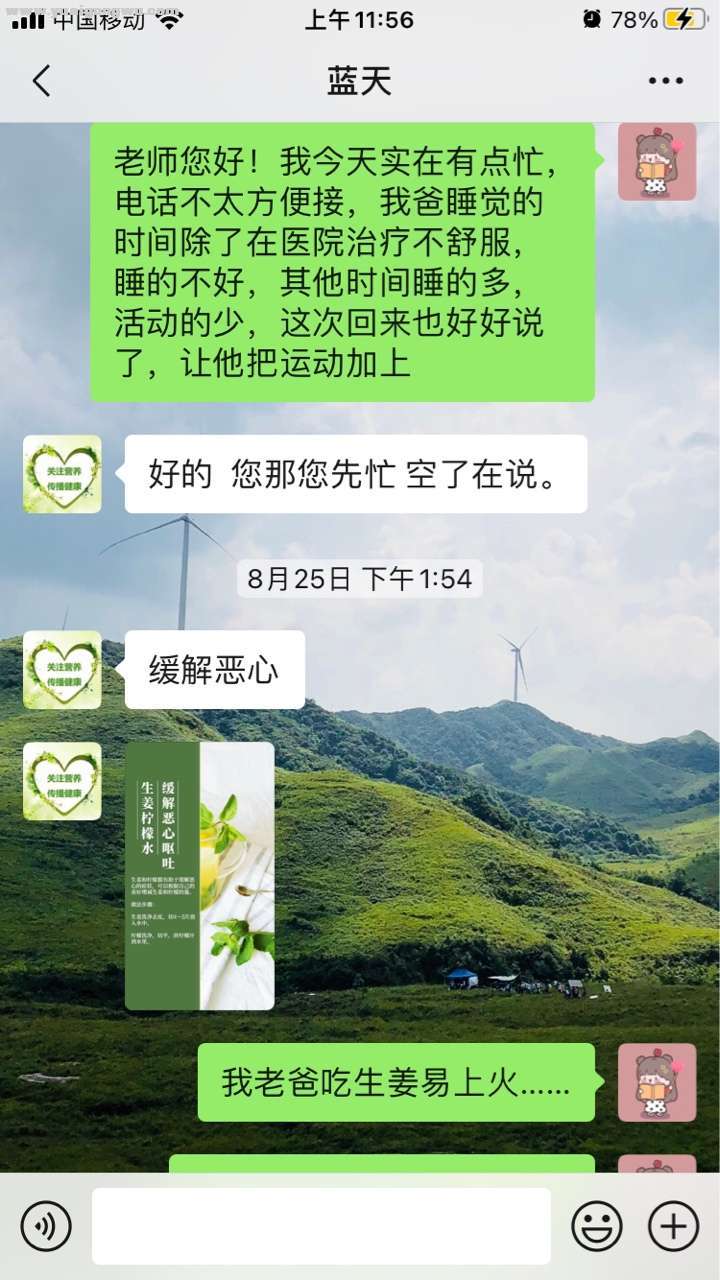Go back from the 蓝天 chat

(x=41, y=81)
